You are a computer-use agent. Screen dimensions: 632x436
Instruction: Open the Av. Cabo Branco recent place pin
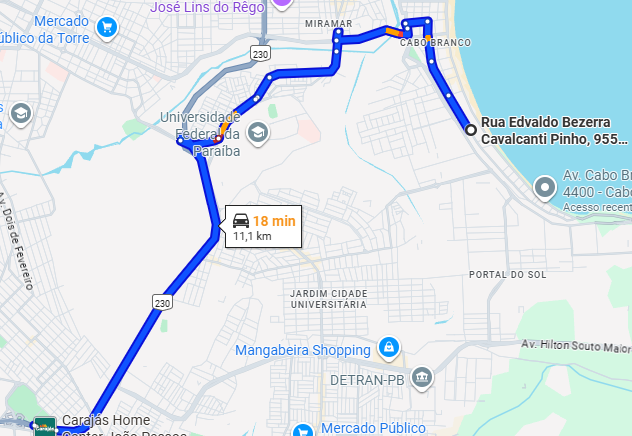(544, 186)
